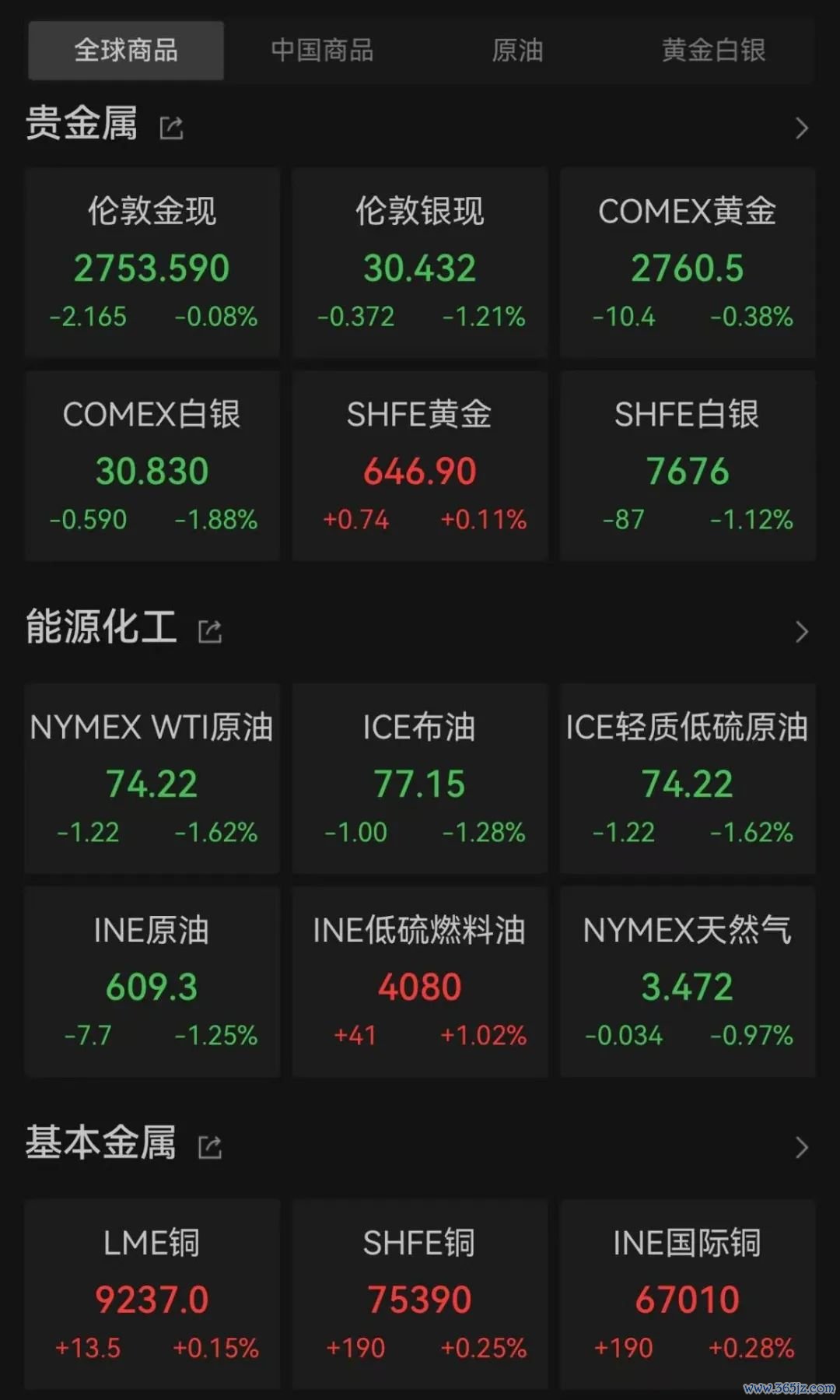Open the ICE布油 quote card

pos(420,778)
